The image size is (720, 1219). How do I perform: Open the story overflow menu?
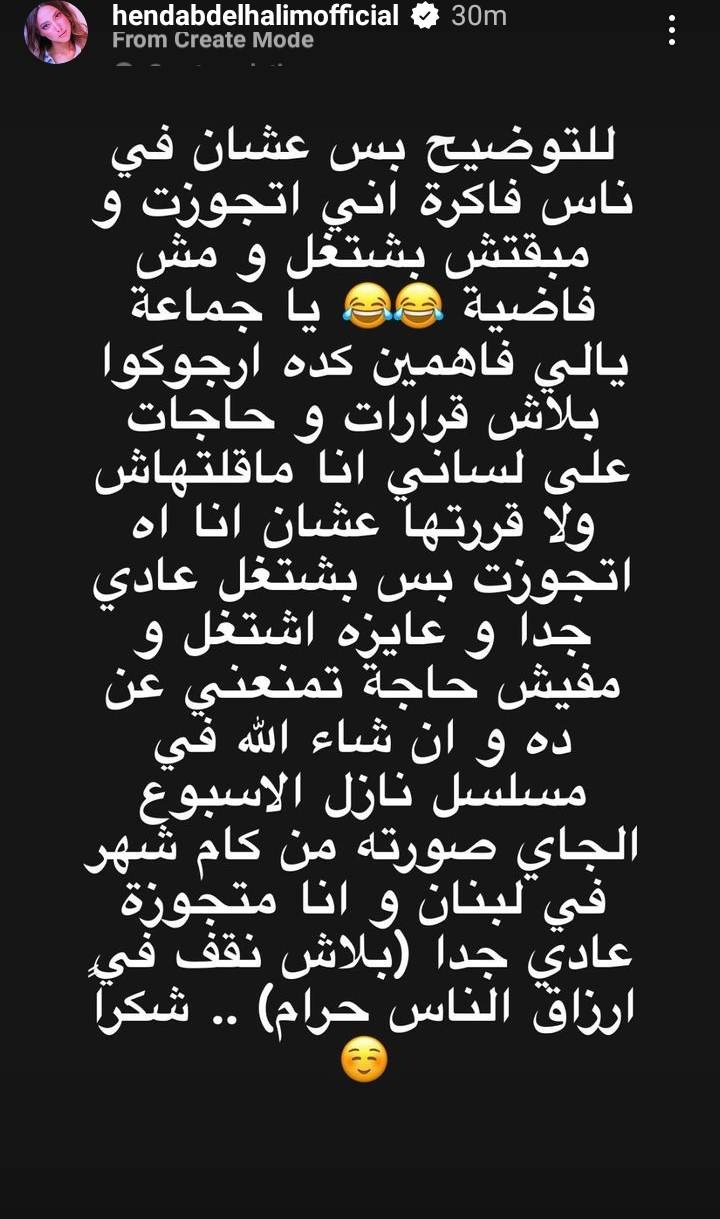click(673, 28)
